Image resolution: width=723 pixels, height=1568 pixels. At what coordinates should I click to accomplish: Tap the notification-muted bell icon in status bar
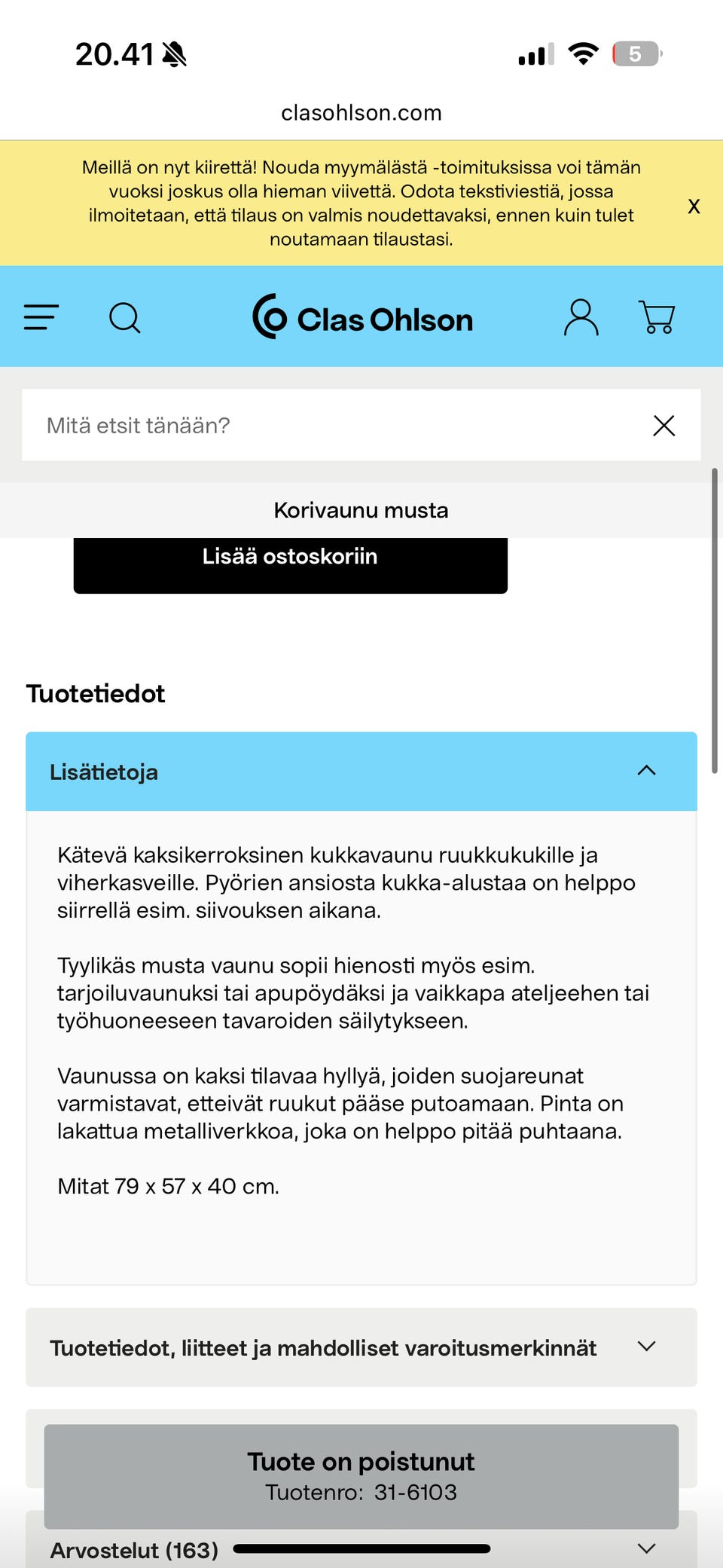(x=173, y=54)
